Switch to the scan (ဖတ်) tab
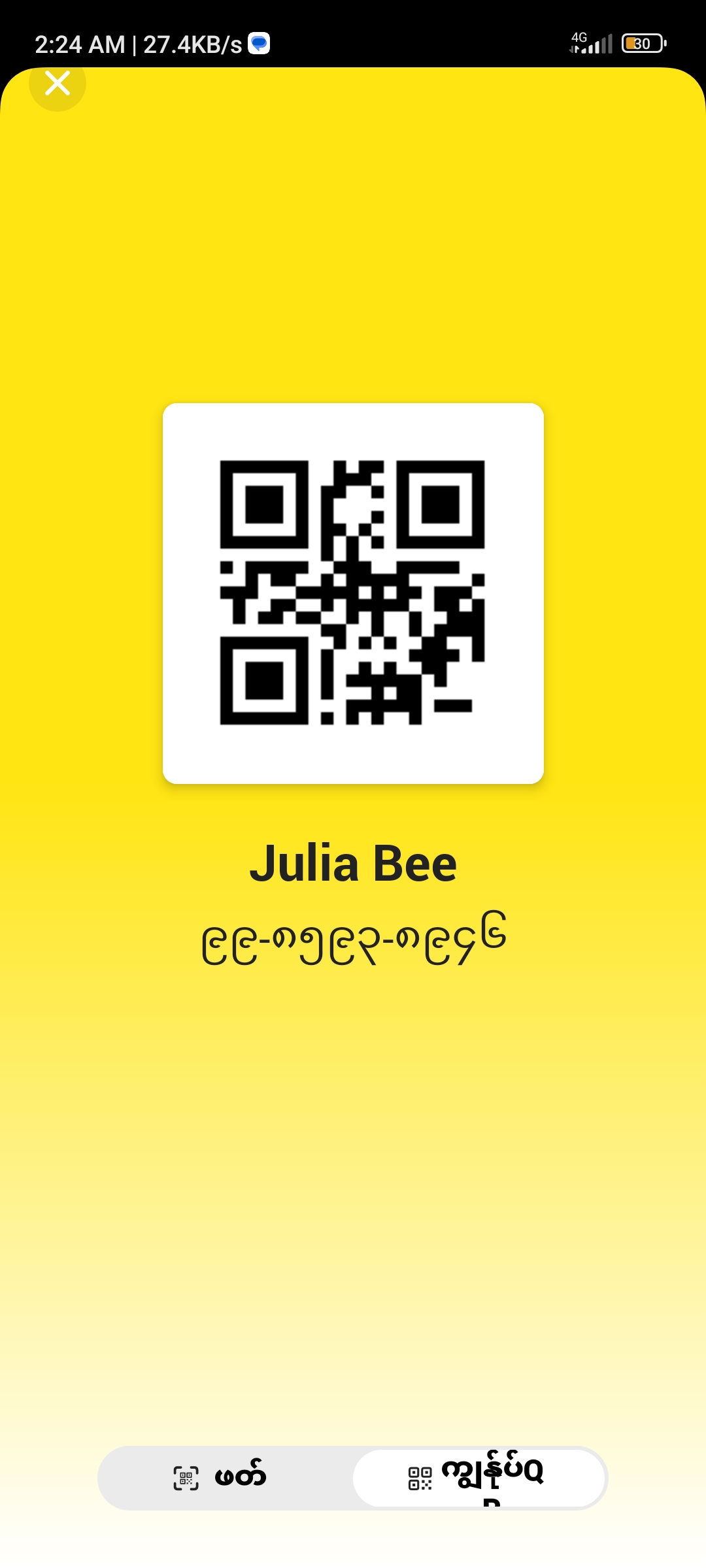 point(222,1477)
